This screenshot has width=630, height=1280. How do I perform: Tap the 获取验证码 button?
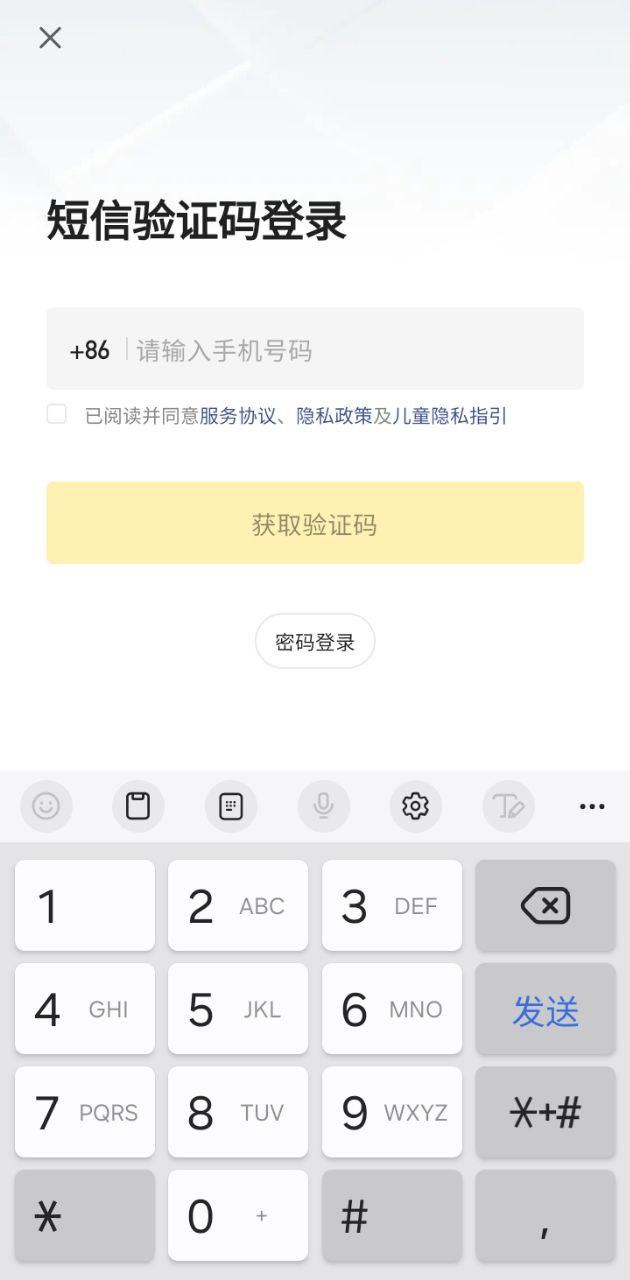(315, 523)
